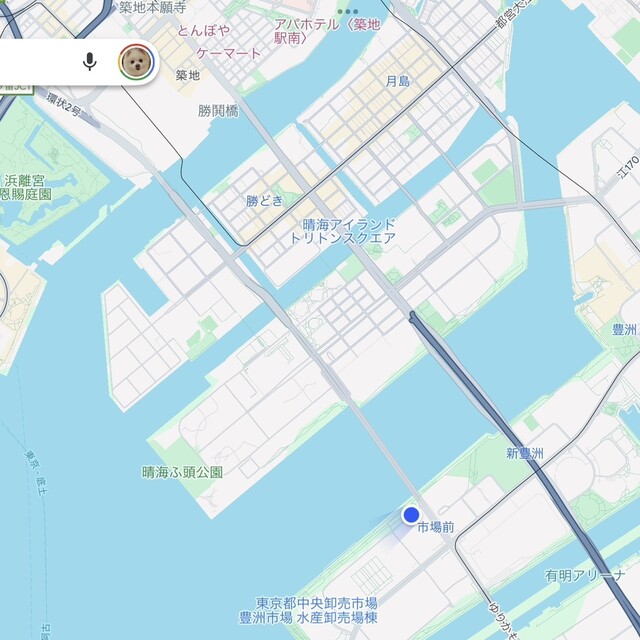The height and width of the screenshot is (640, 640).
Task: Open the ケーマート store marker
Action: pyautogui.click(x=228, y=53)
